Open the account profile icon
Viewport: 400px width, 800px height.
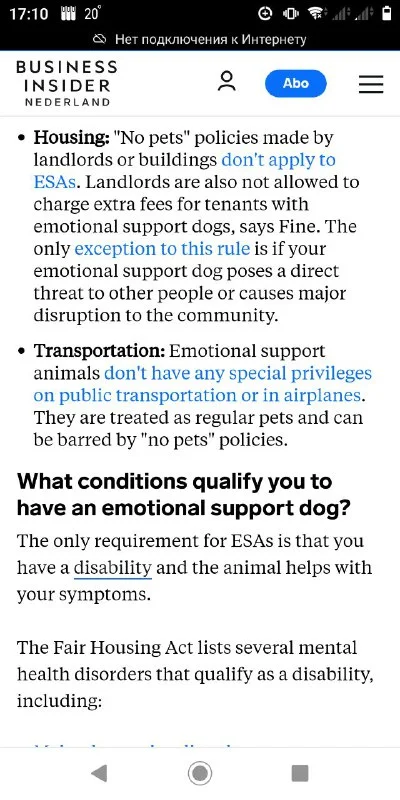coord(227,82)
